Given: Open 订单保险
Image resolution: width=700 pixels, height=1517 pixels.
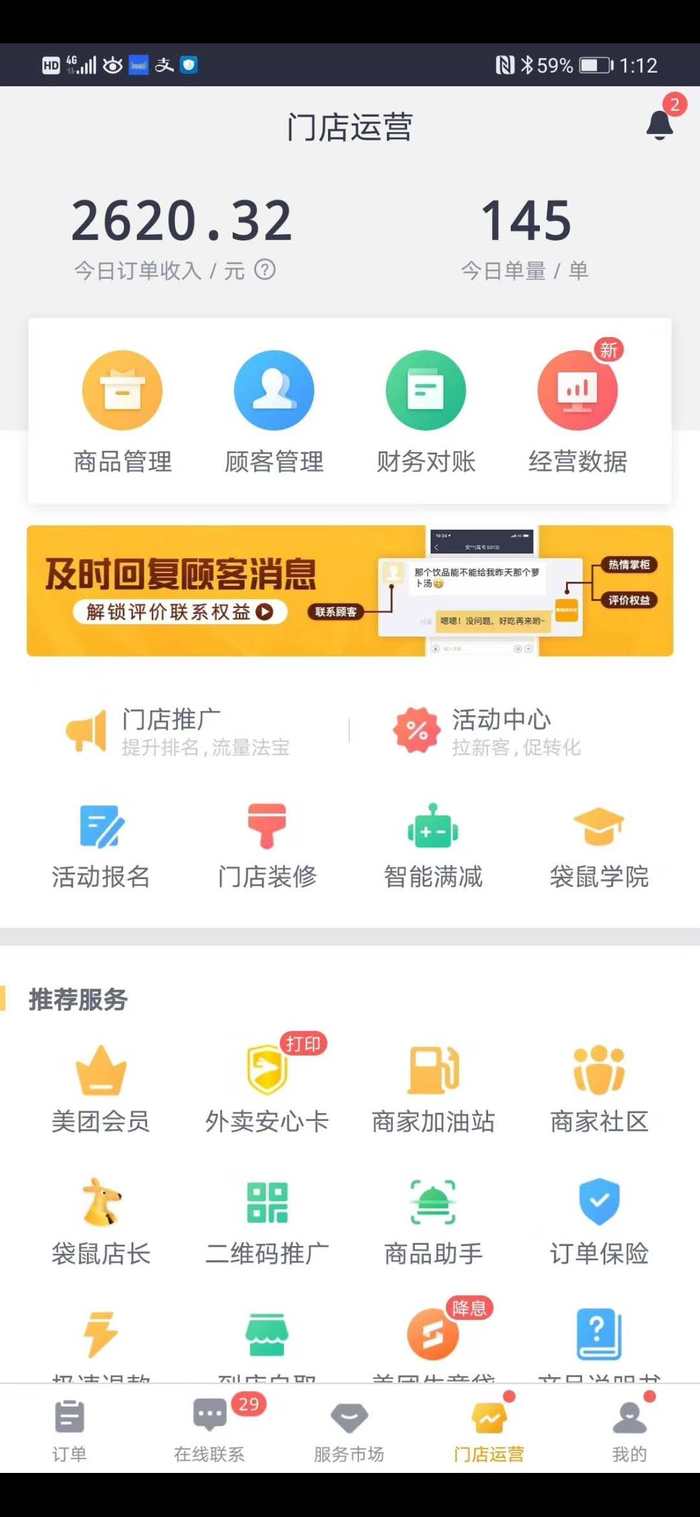Looking at the screenshot, I should click(x=599, y=1221).
